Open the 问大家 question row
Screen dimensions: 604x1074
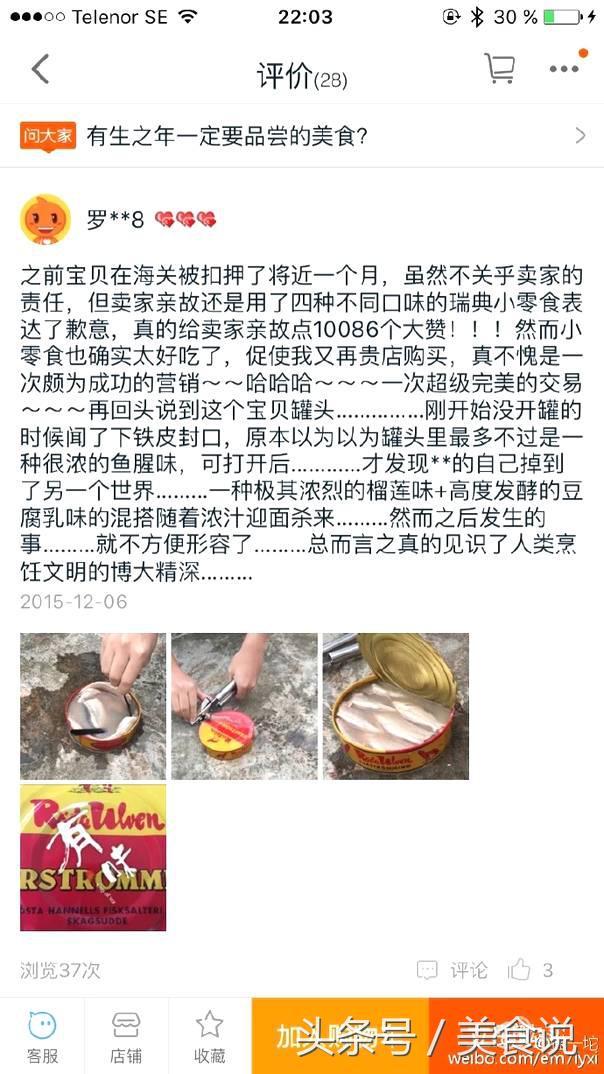click(x=302, y=136)
